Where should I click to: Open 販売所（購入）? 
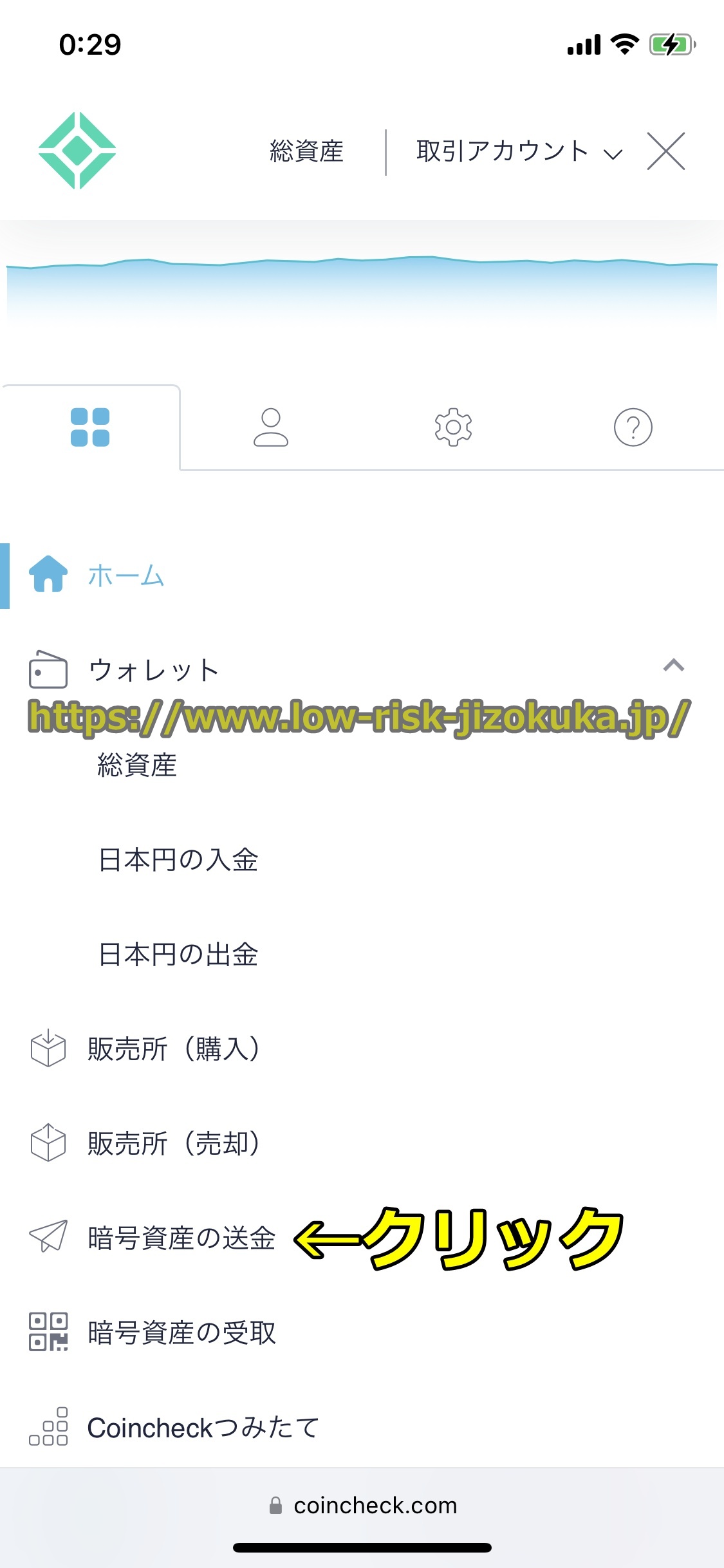(174, 1049)
